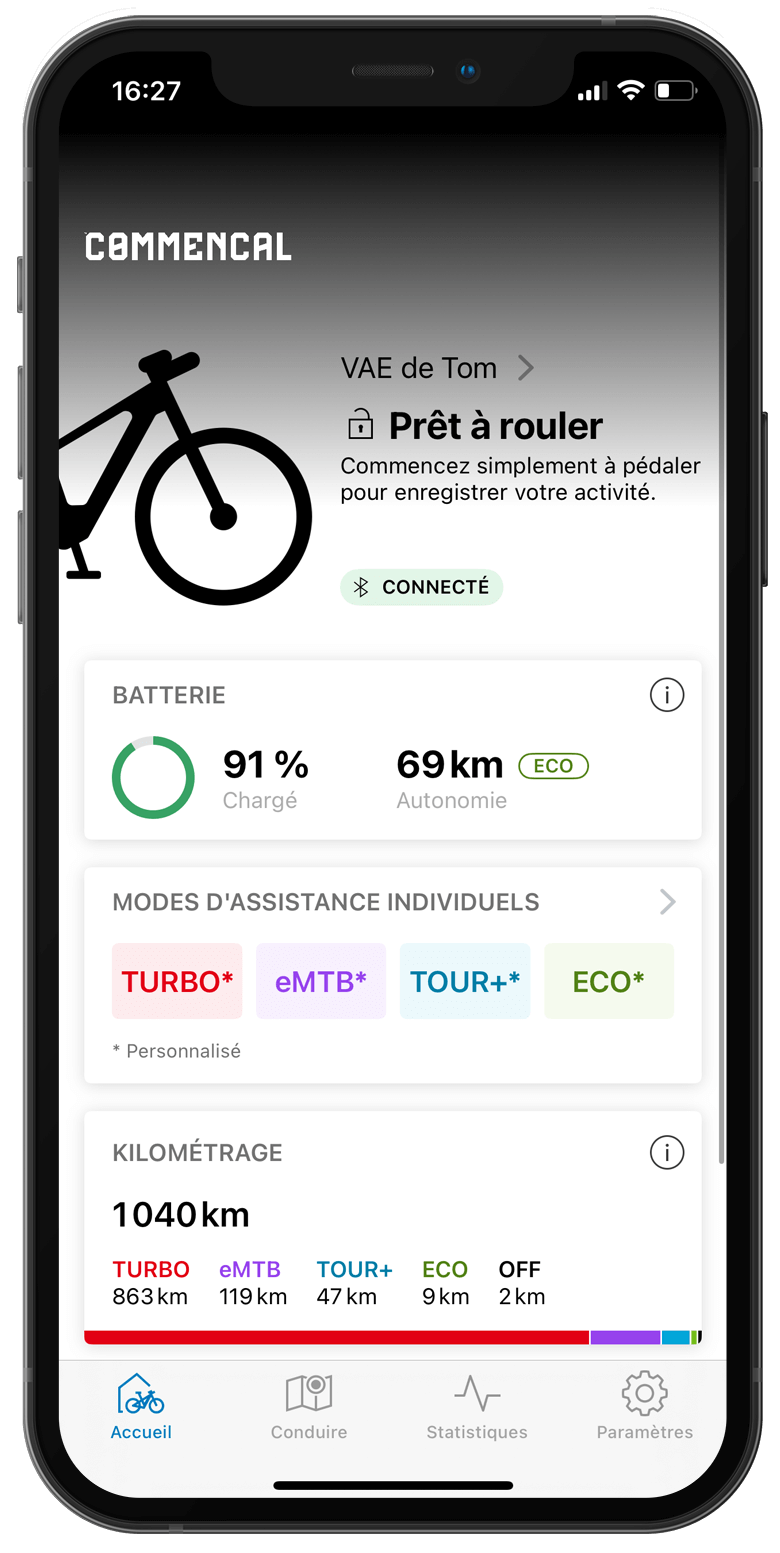Open the Paramètres tab
The width and height of the screenshot is (780, 1553).
pyautogui.click(x=644, y=1406)
